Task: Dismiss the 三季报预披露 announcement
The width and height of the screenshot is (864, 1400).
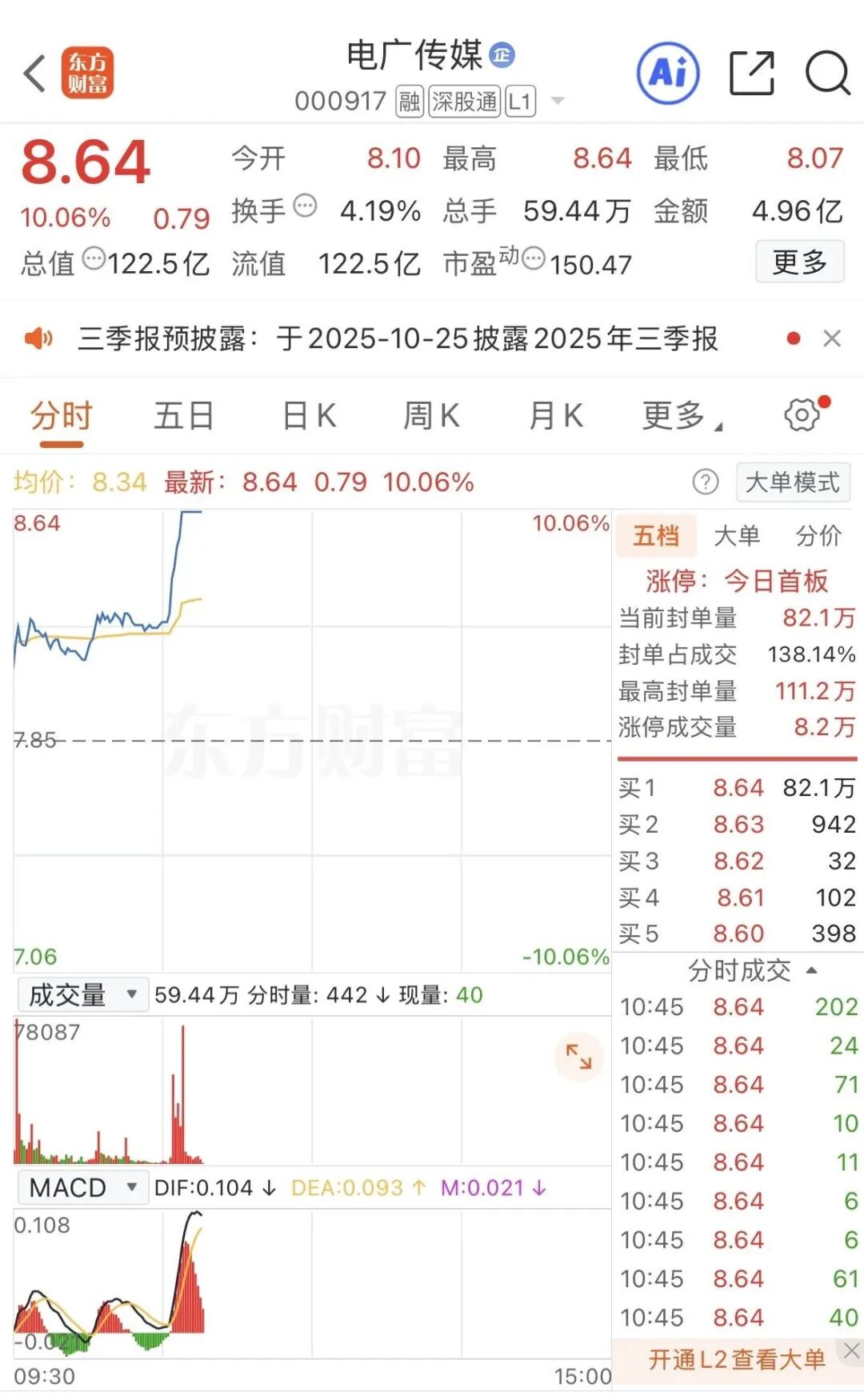Action: (x=832, y=339)
